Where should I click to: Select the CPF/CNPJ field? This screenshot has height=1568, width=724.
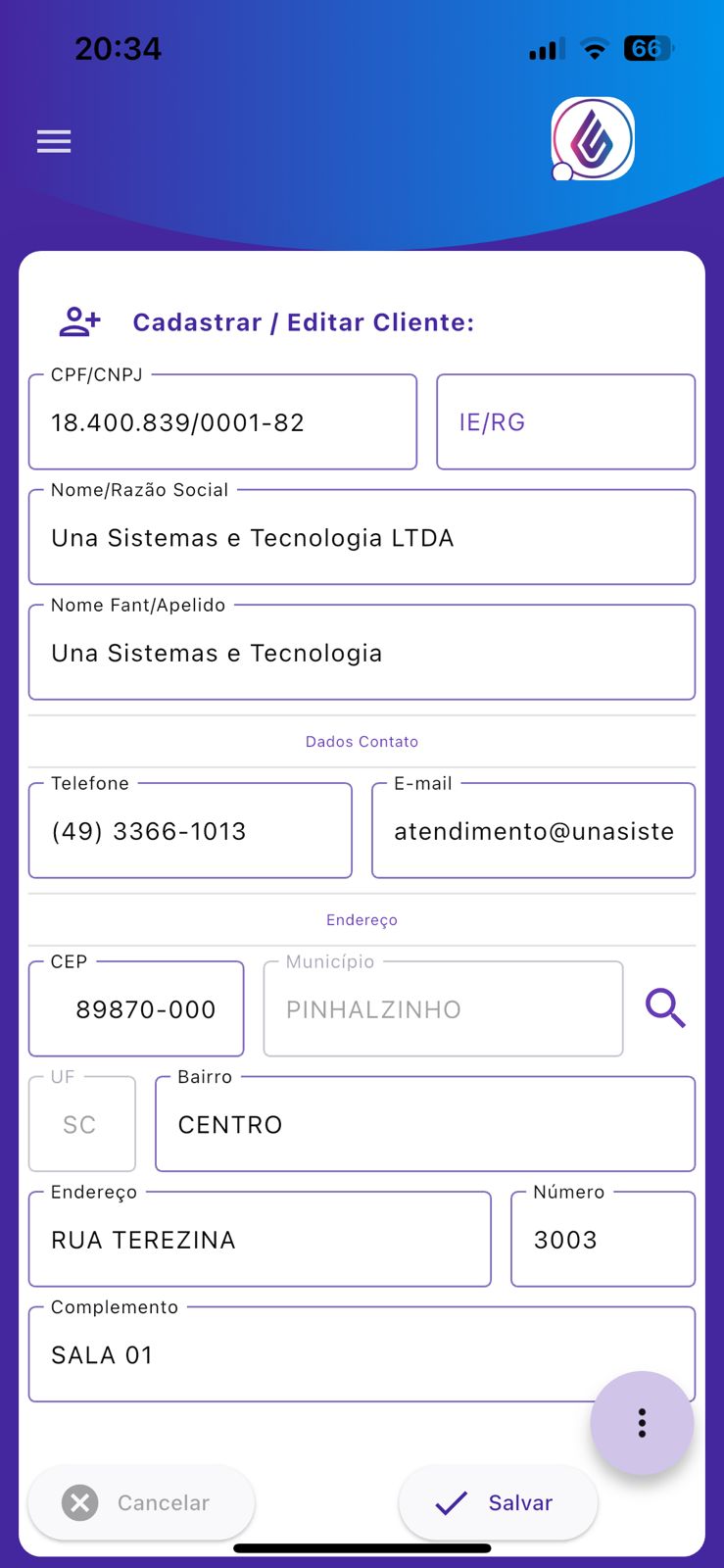click(222, 421)
